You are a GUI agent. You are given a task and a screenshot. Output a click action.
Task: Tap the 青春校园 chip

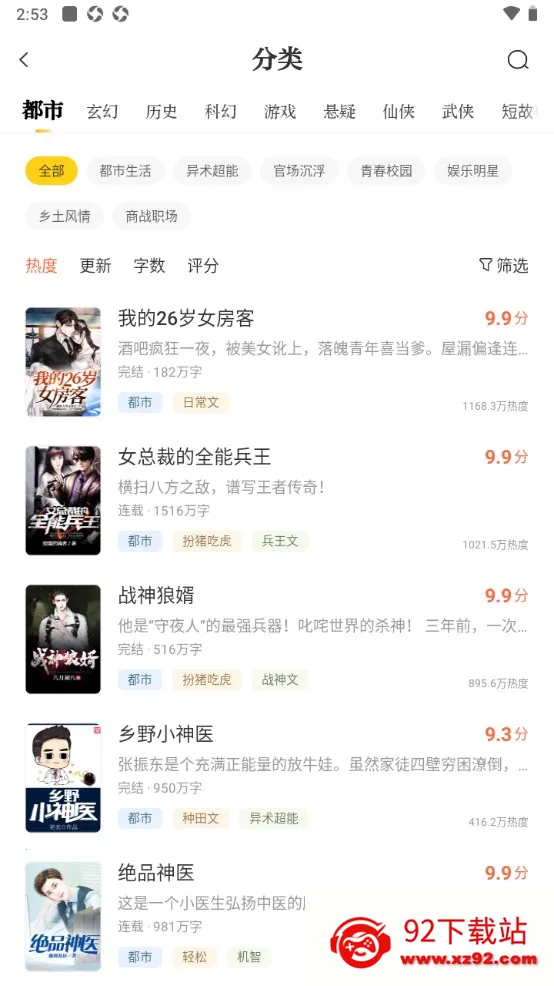click(386, 170)
